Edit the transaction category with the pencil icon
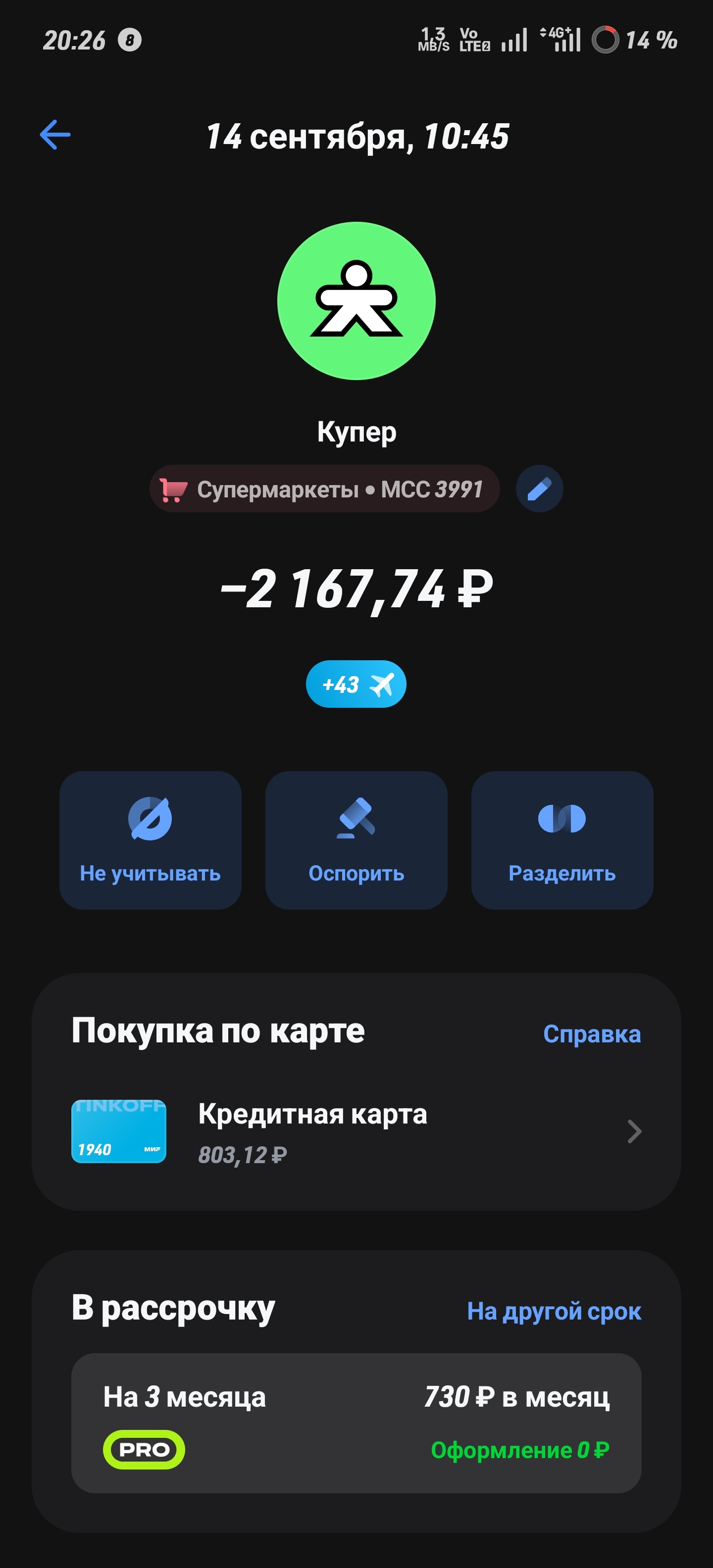Image resolution: width=713 pixels, height=1568 pixels. point(539,489)
